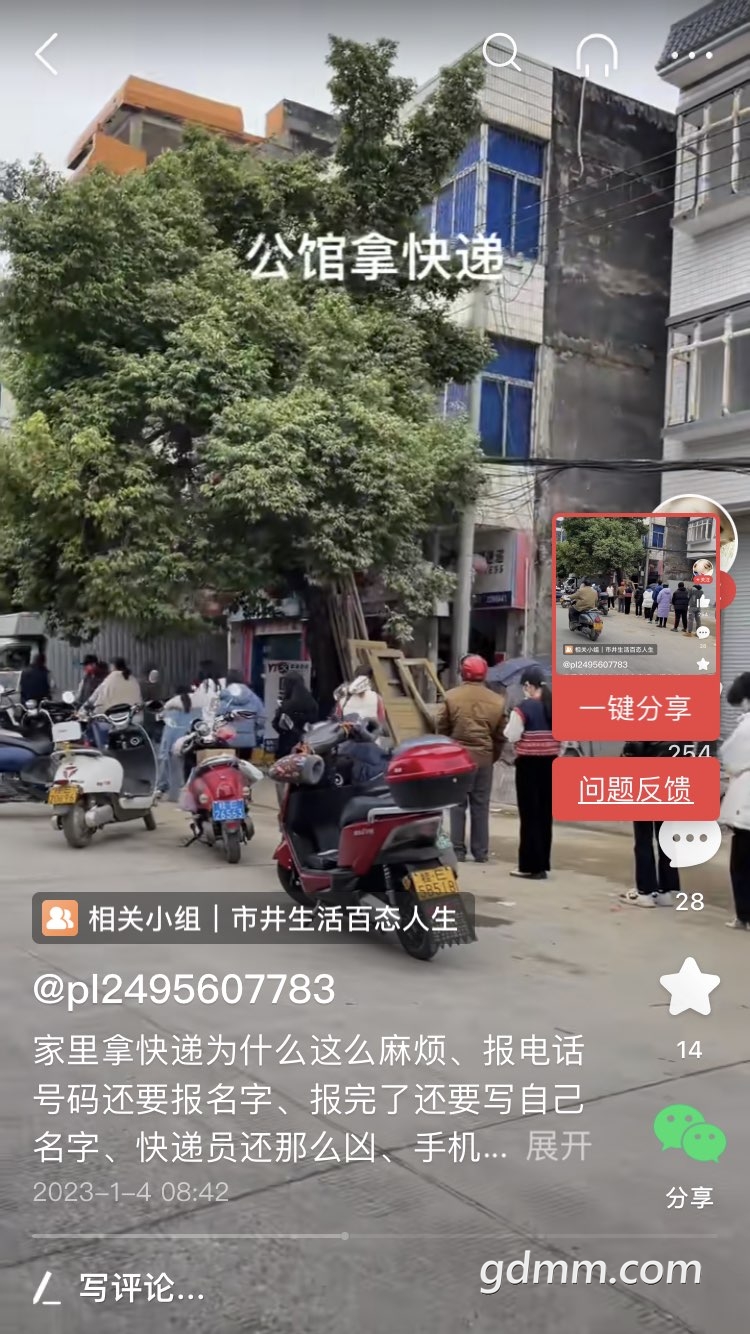Favorite the video with the star icon

(690, 987)
